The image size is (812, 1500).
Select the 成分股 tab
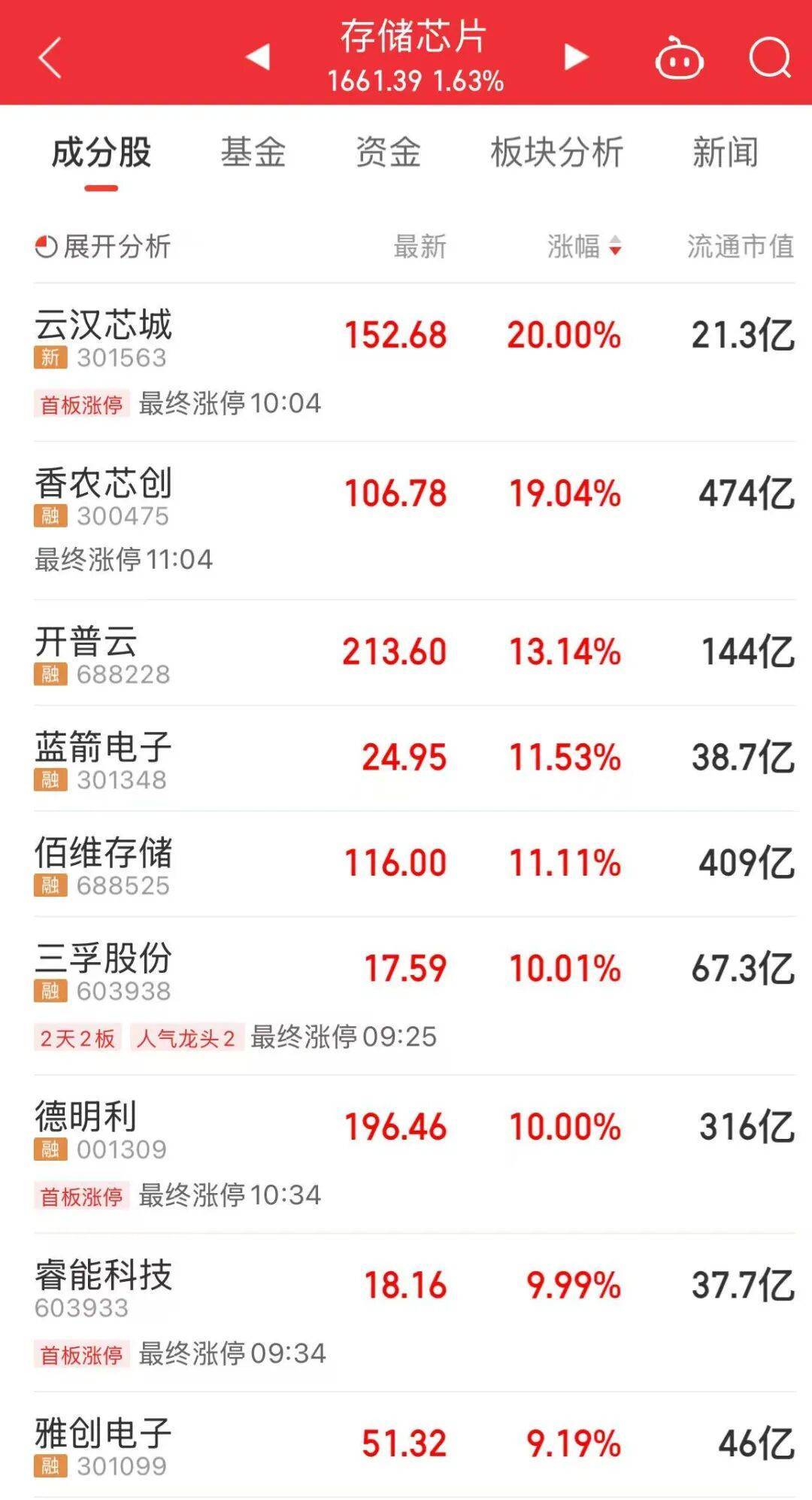(101, 153)
